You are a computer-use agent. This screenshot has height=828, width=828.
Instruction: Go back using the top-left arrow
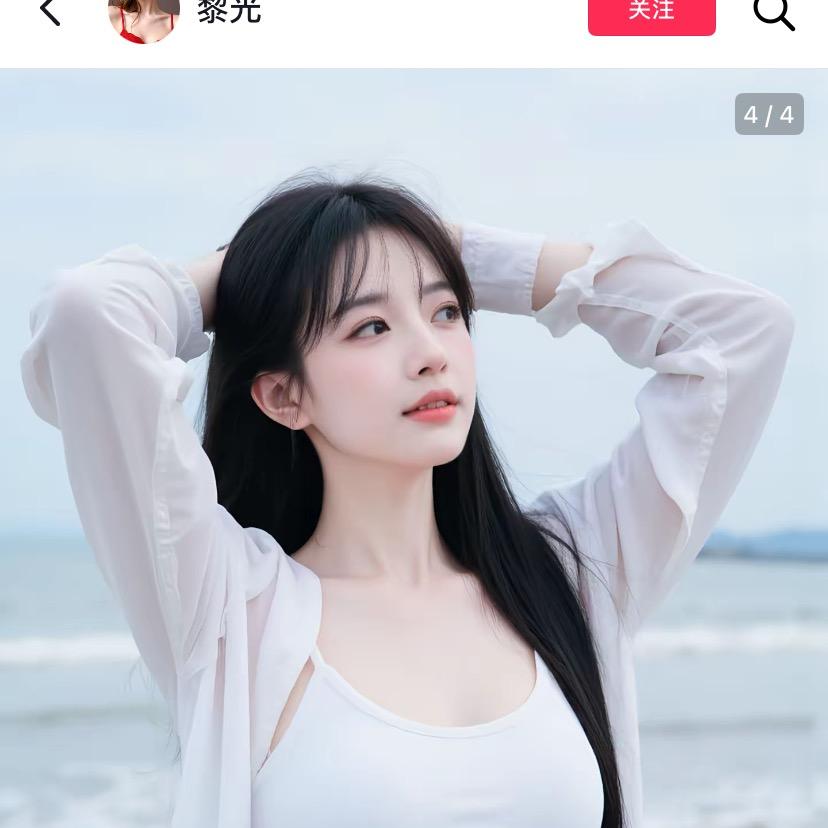(50, 12)
